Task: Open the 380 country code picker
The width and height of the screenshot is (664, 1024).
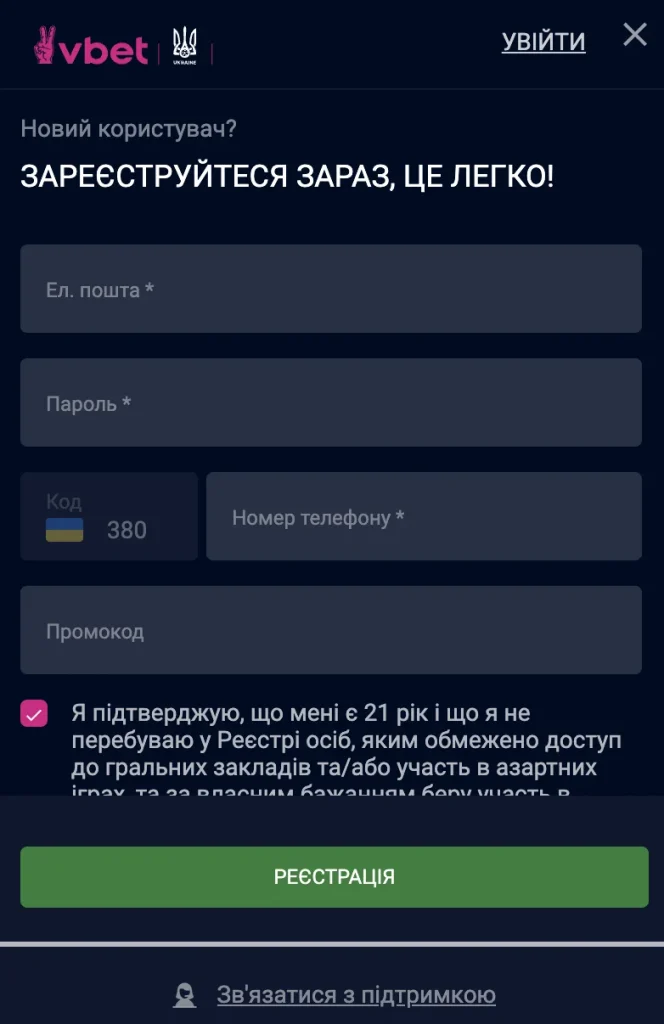Action: point(109,516)
